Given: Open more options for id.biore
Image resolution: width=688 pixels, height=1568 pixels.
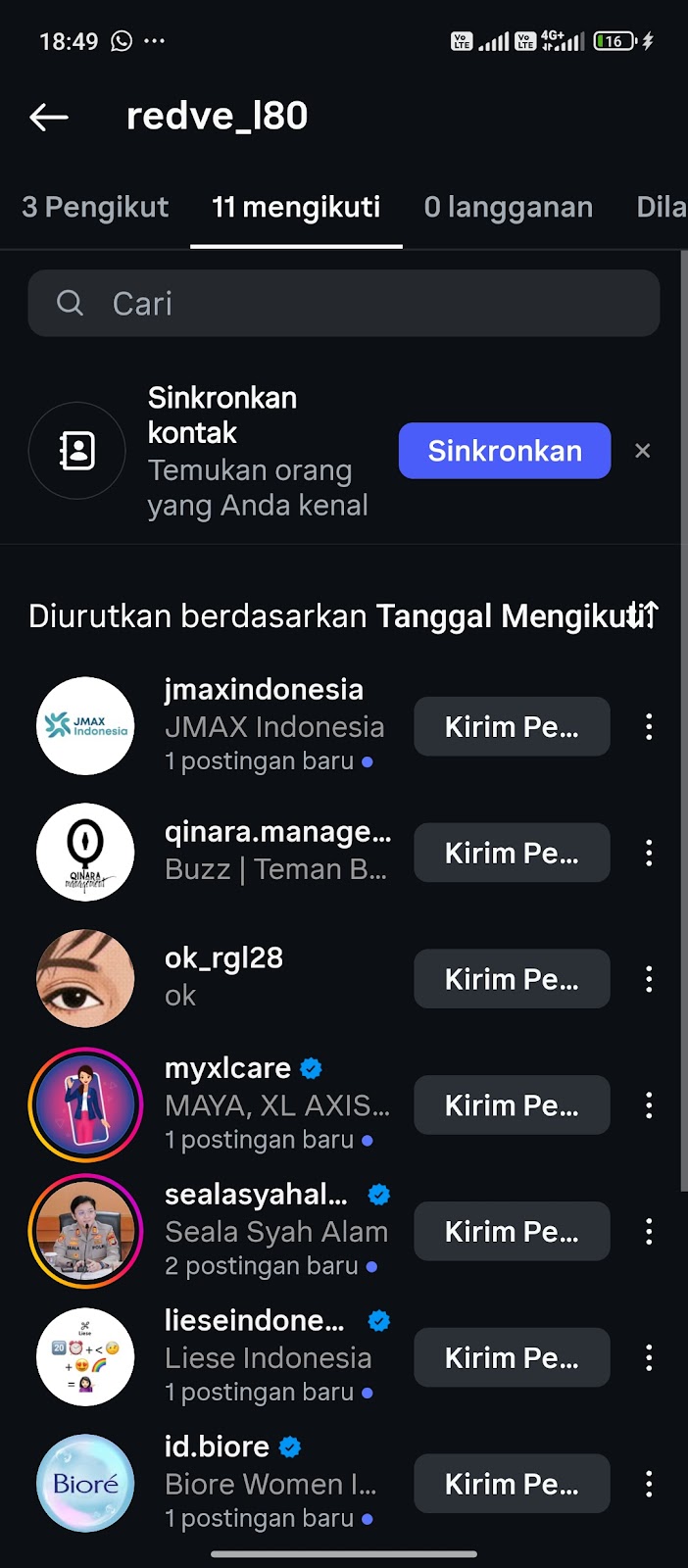Looking at the screenshot, I should (x=649, y=1484).
